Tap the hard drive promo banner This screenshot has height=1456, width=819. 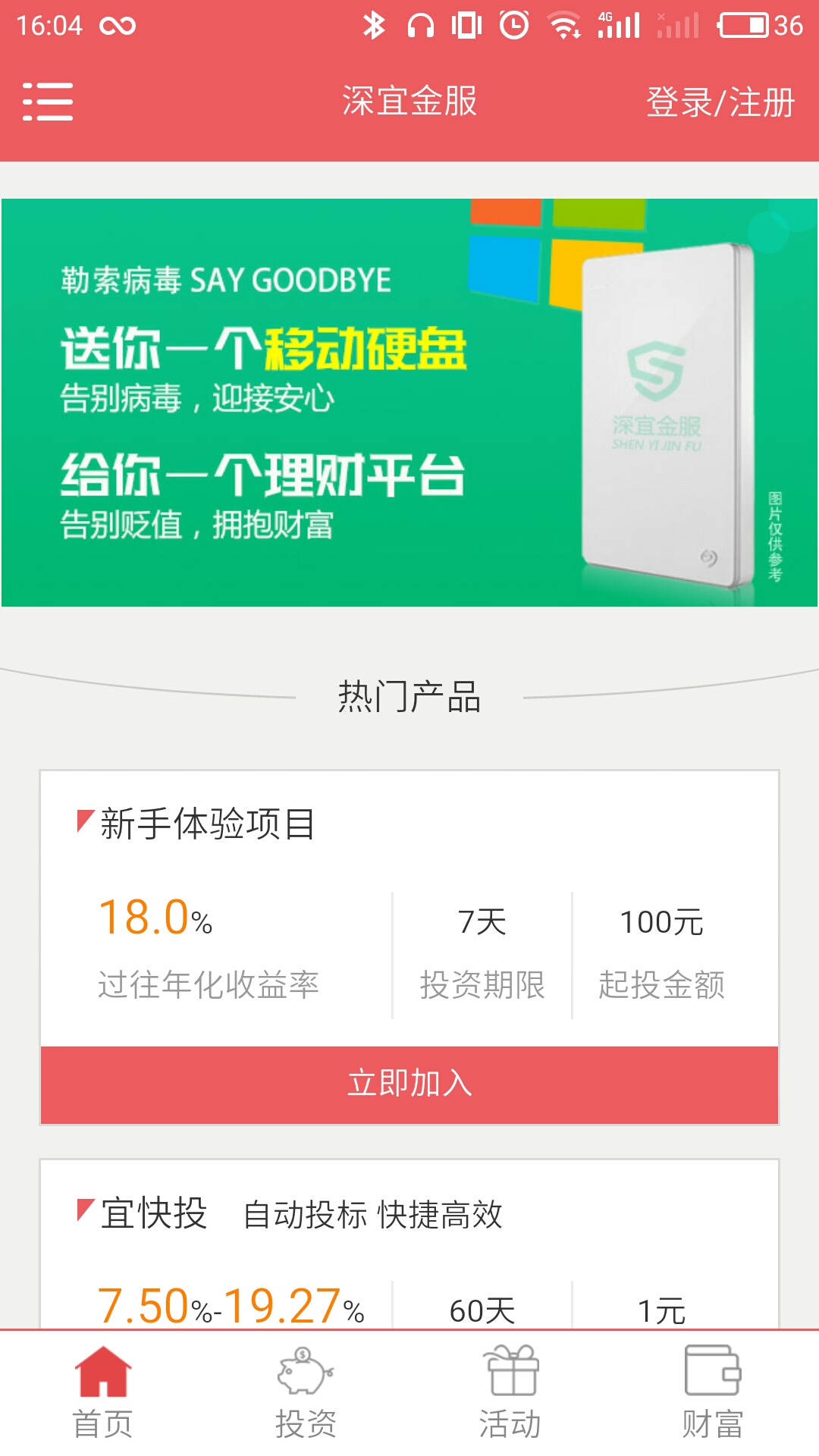(x=409, y=402)
